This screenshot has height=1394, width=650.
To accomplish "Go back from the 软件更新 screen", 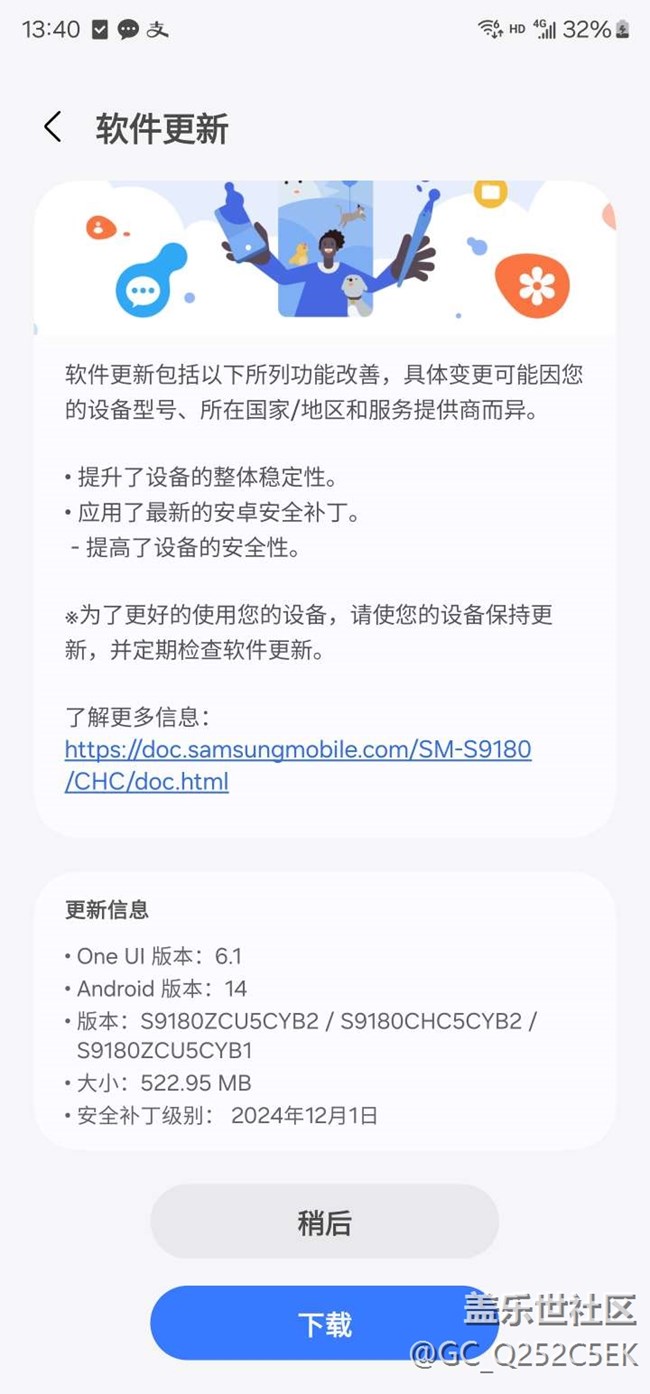I will click(x=53, y=127).
